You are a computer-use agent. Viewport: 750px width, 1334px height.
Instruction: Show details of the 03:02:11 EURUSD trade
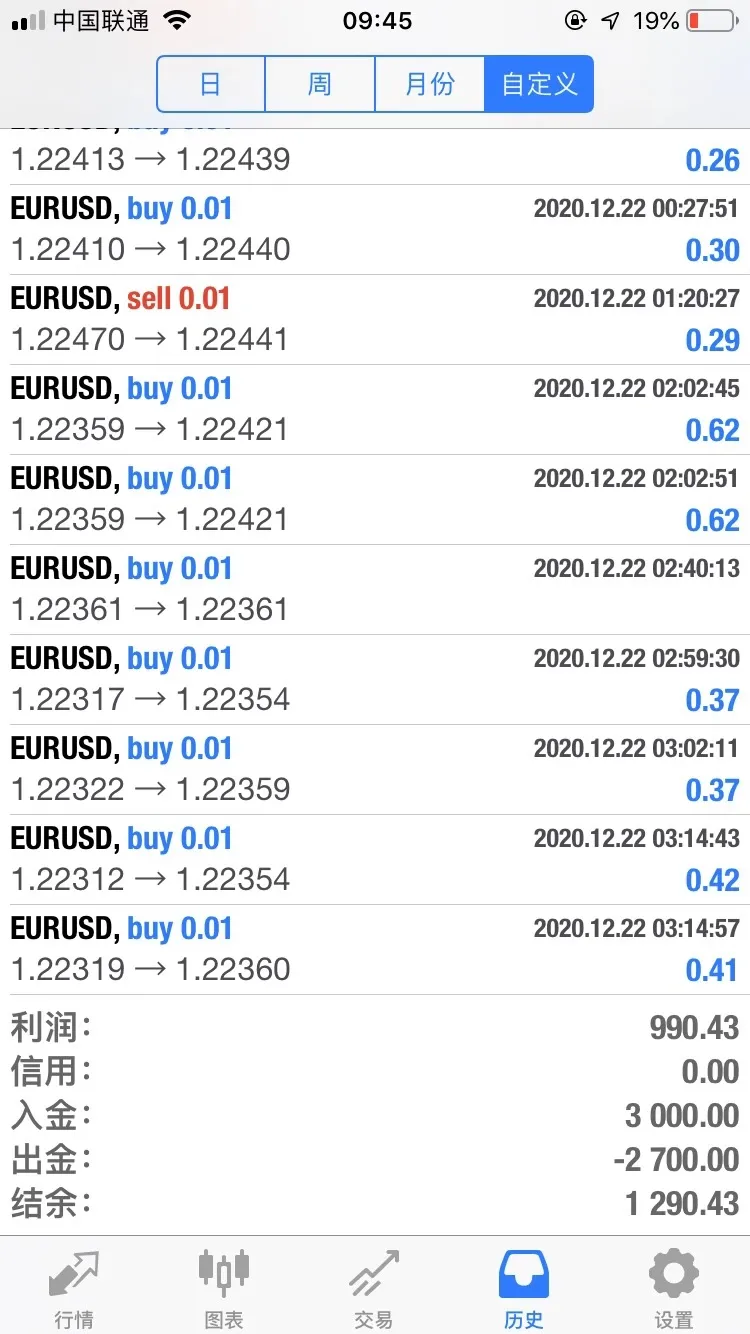point(375,770)
